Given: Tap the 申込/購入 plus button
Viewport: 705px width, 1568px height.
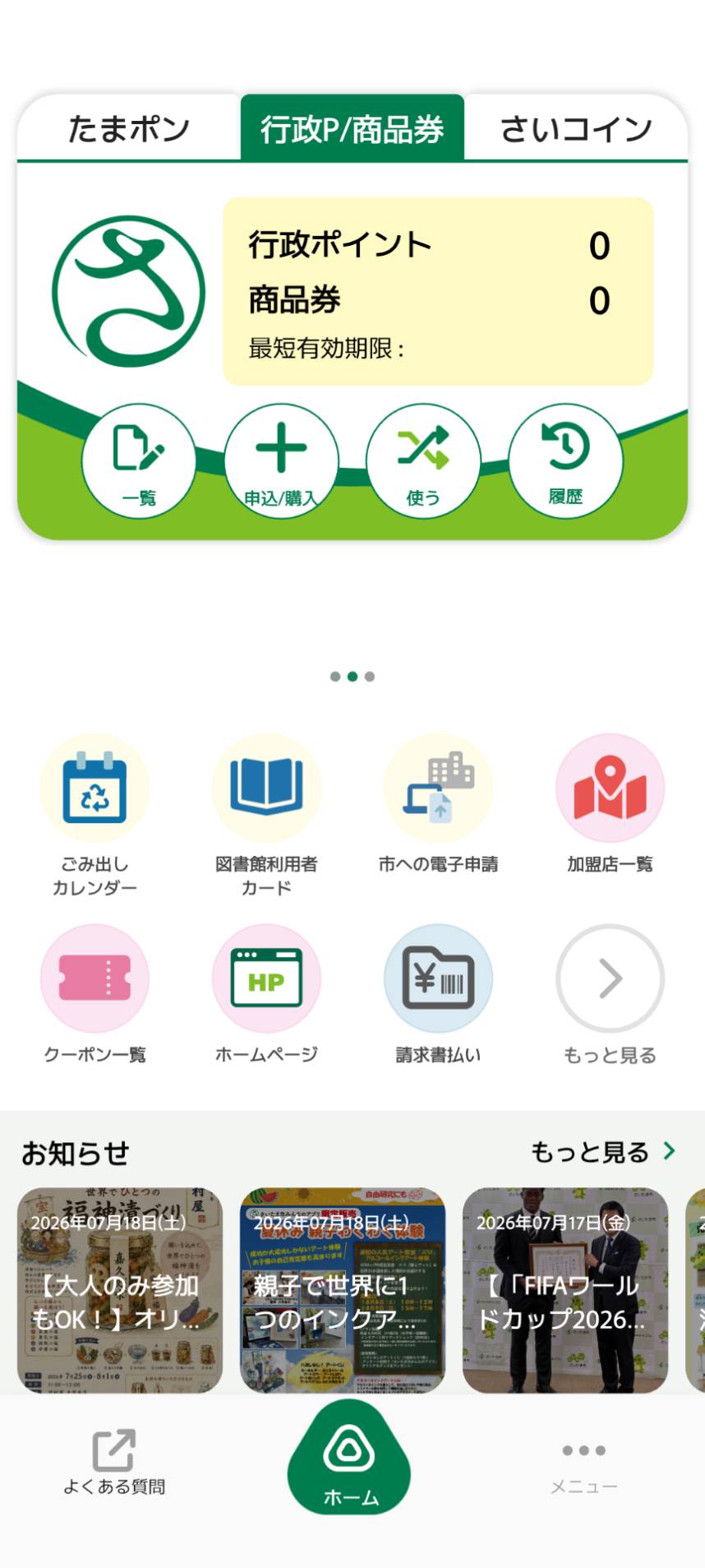Looking at the screenshot, I should (x=281, y=460).
